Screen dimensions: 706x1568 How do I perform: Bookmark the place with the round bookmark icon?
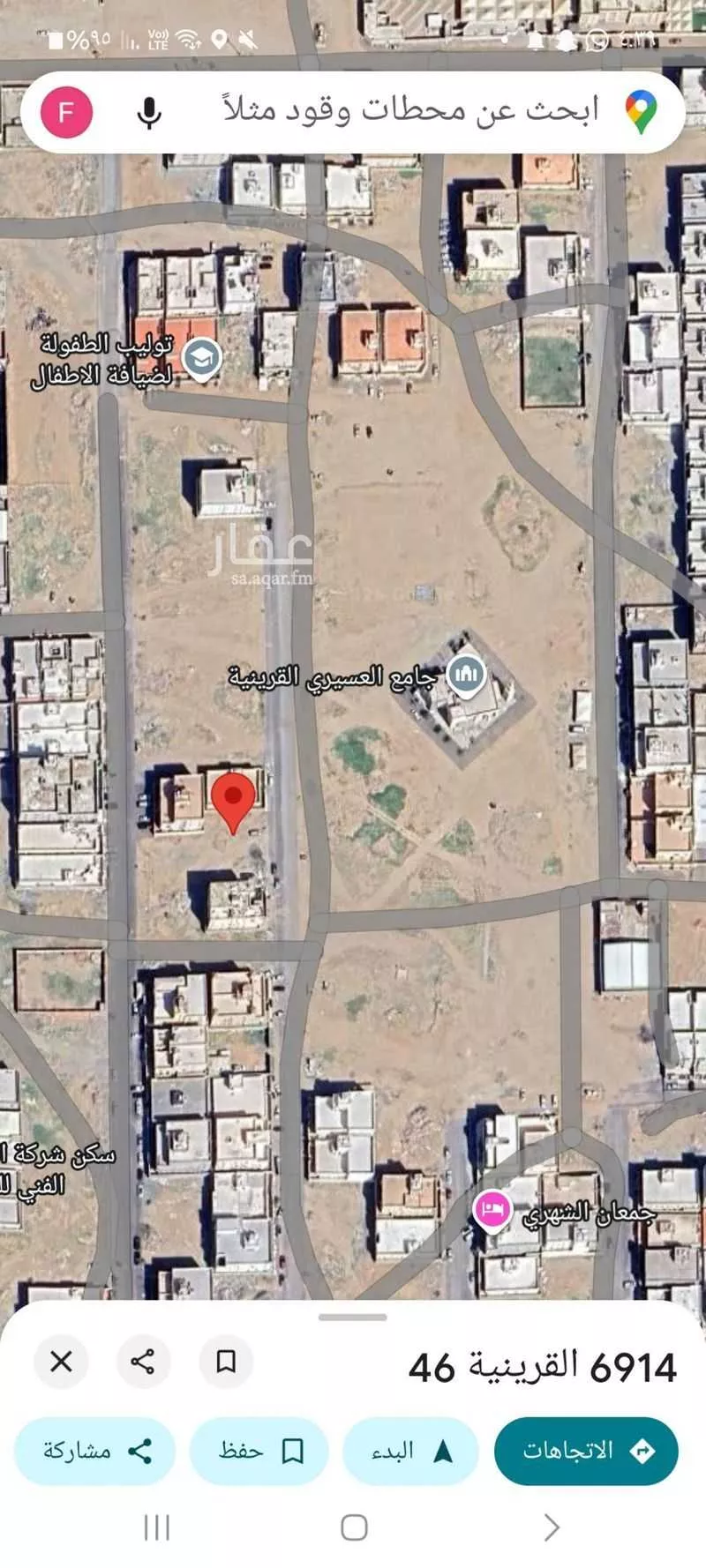pyautogui.click(x=226, y=1361)
